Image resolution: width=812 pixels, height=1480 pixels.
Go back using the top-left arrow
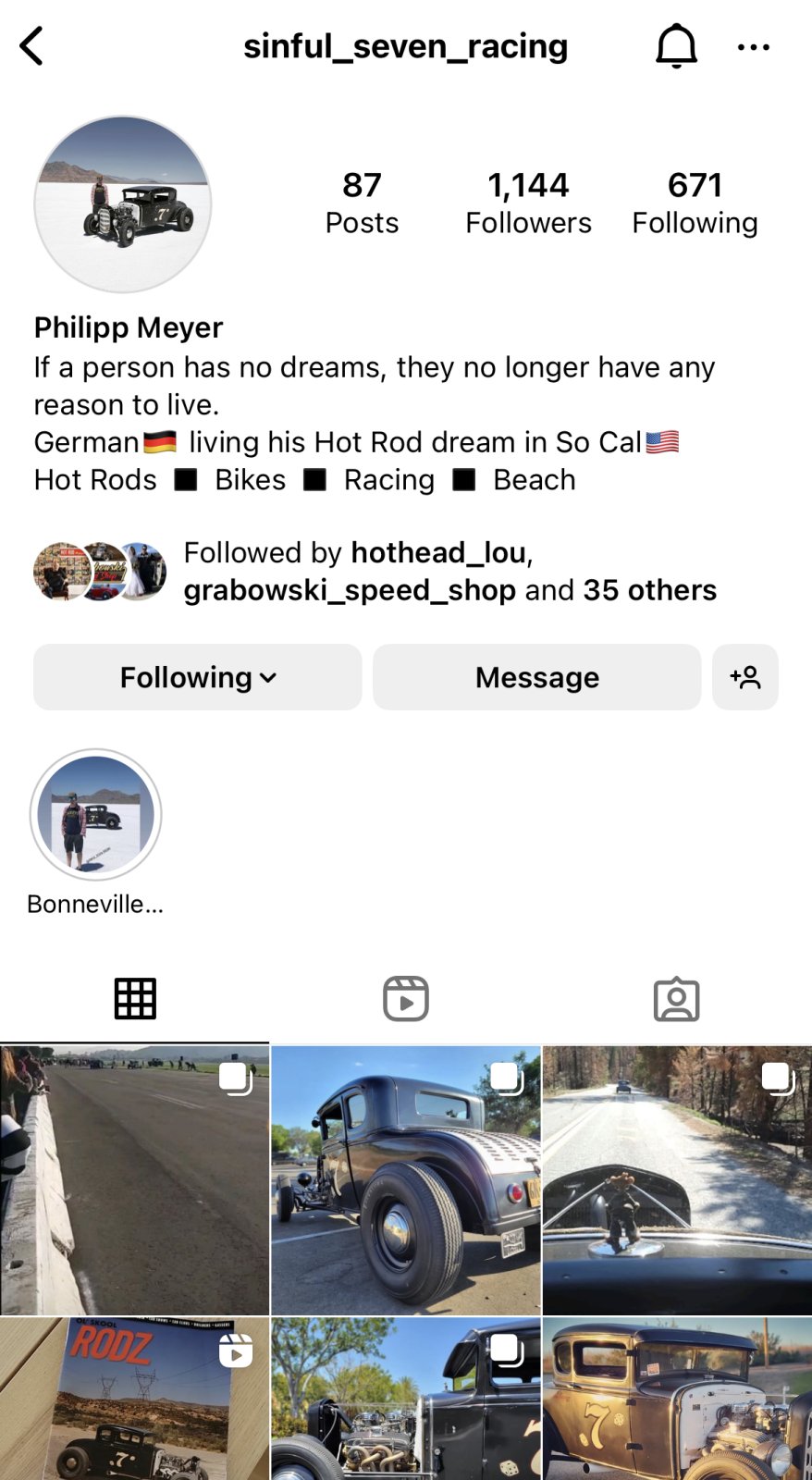click(32, 46)
